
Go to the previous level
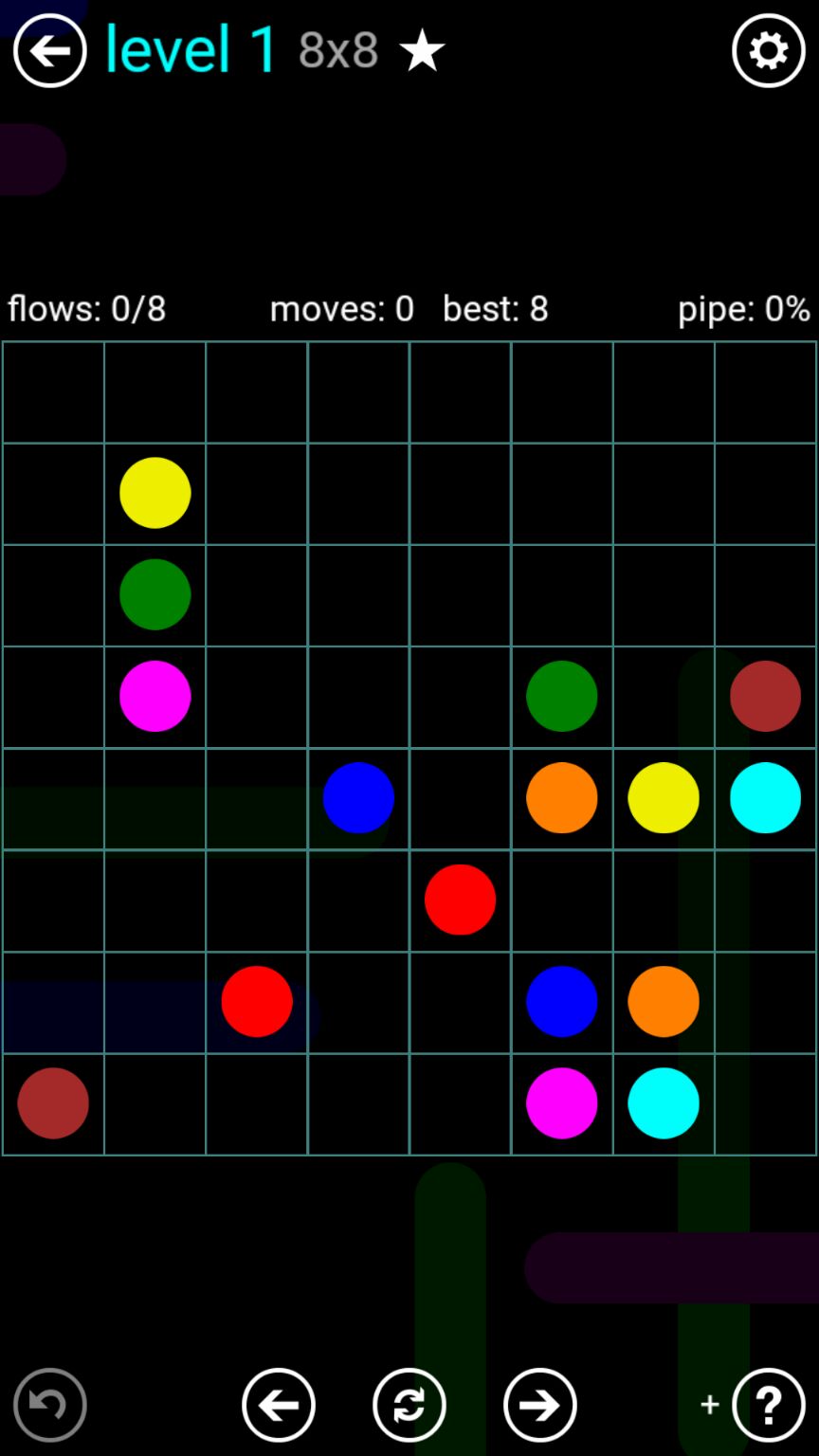[x=278, y=1404]
